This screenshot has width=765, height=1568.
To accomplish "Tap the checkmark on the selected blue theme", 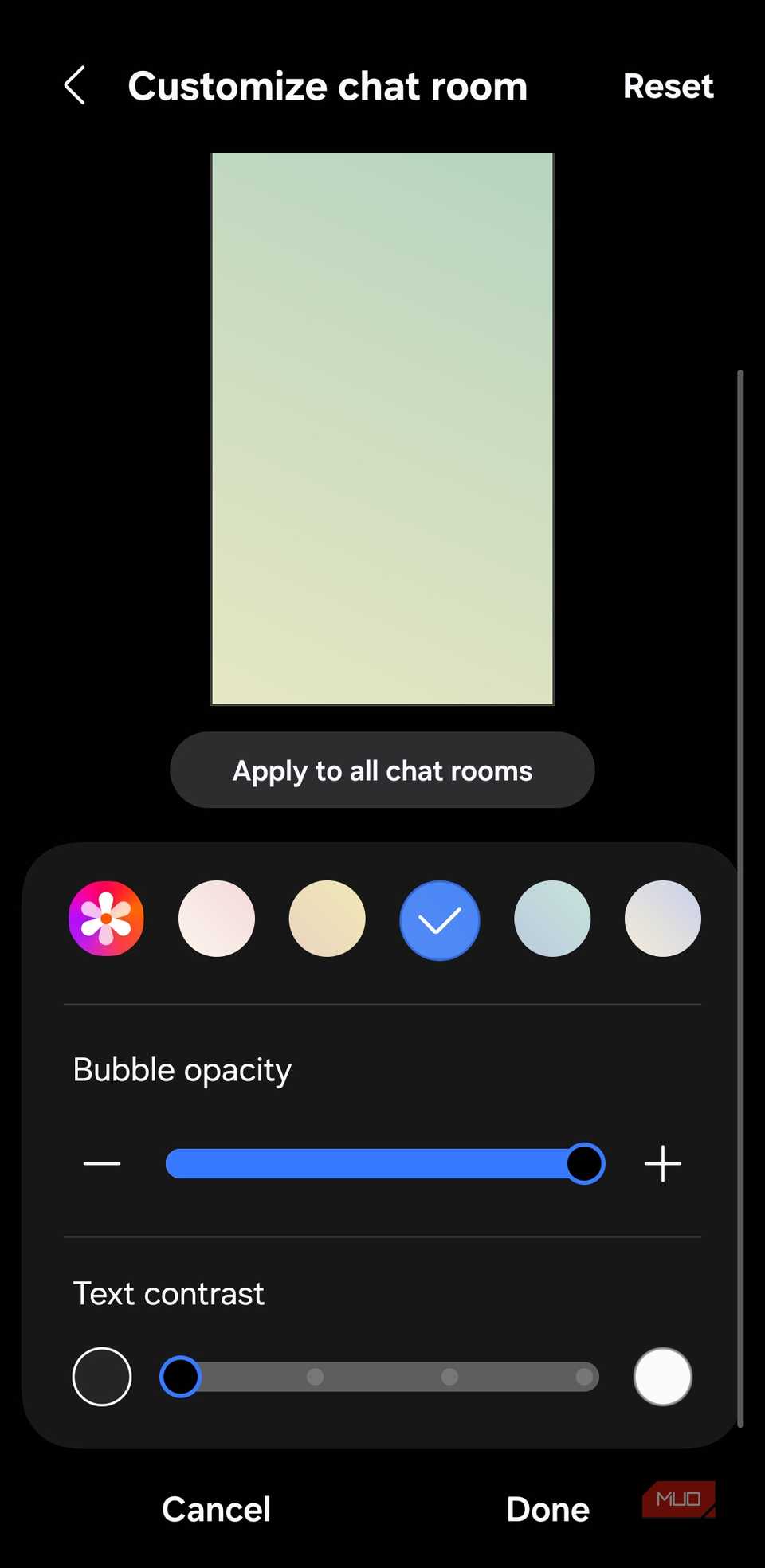I will [438, 918].
